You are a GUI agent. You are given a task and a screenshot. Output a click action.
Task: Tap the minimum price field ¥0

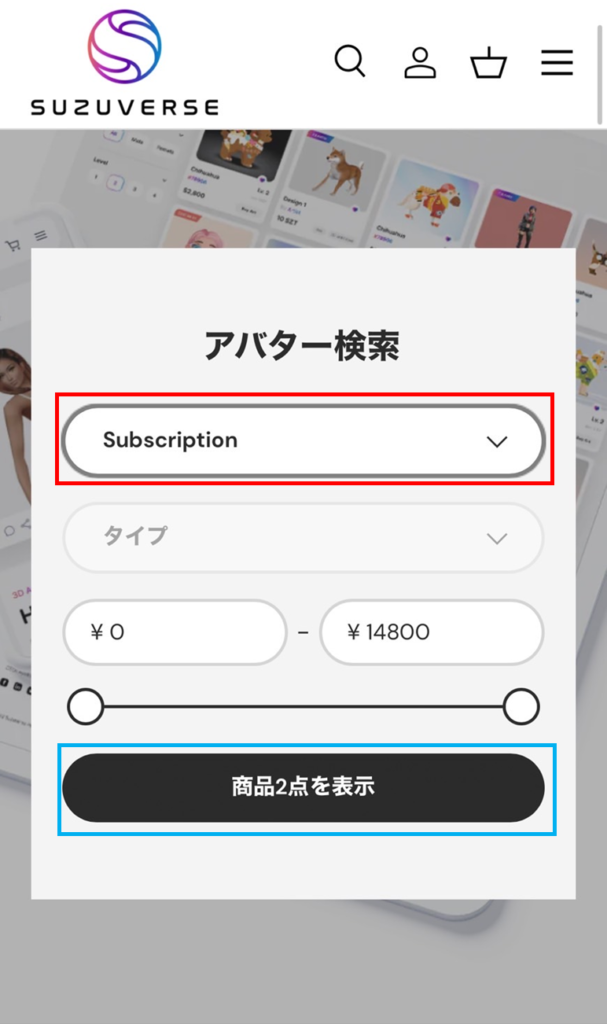[x=175, y=632]
